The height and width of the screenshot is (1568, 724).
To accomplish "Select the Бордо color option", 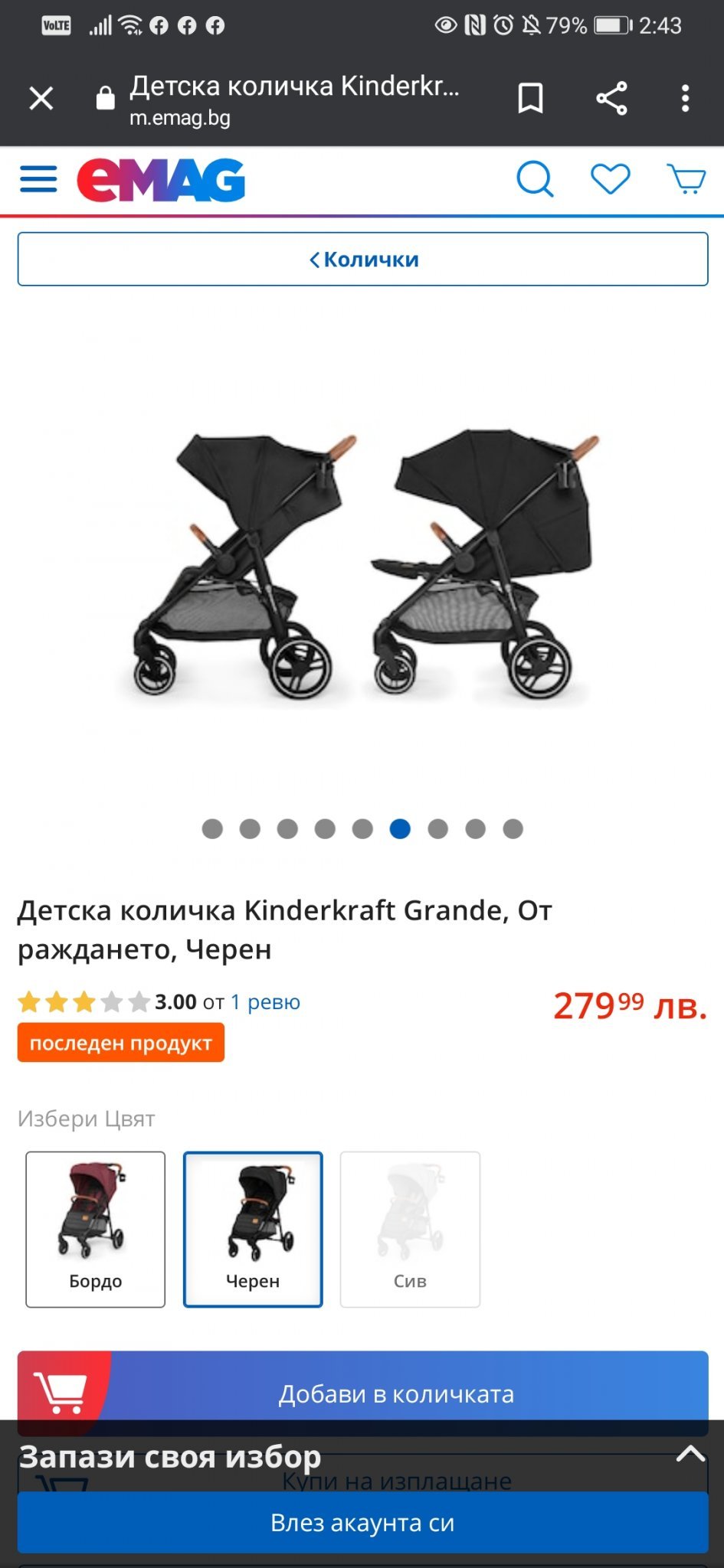I will point(96,1230).
